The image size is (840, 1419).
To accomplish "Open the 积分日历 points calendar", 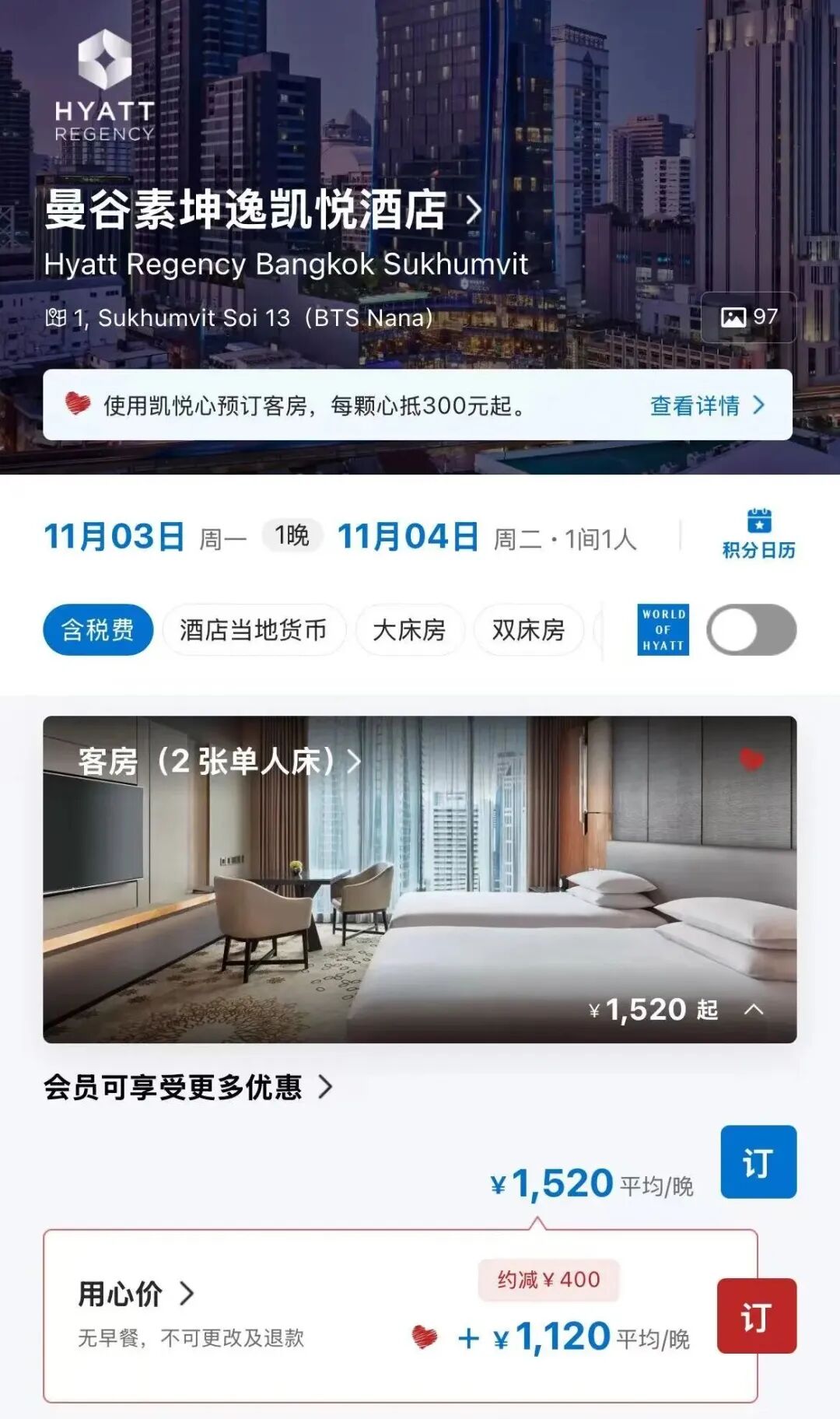I will (758, 534).
